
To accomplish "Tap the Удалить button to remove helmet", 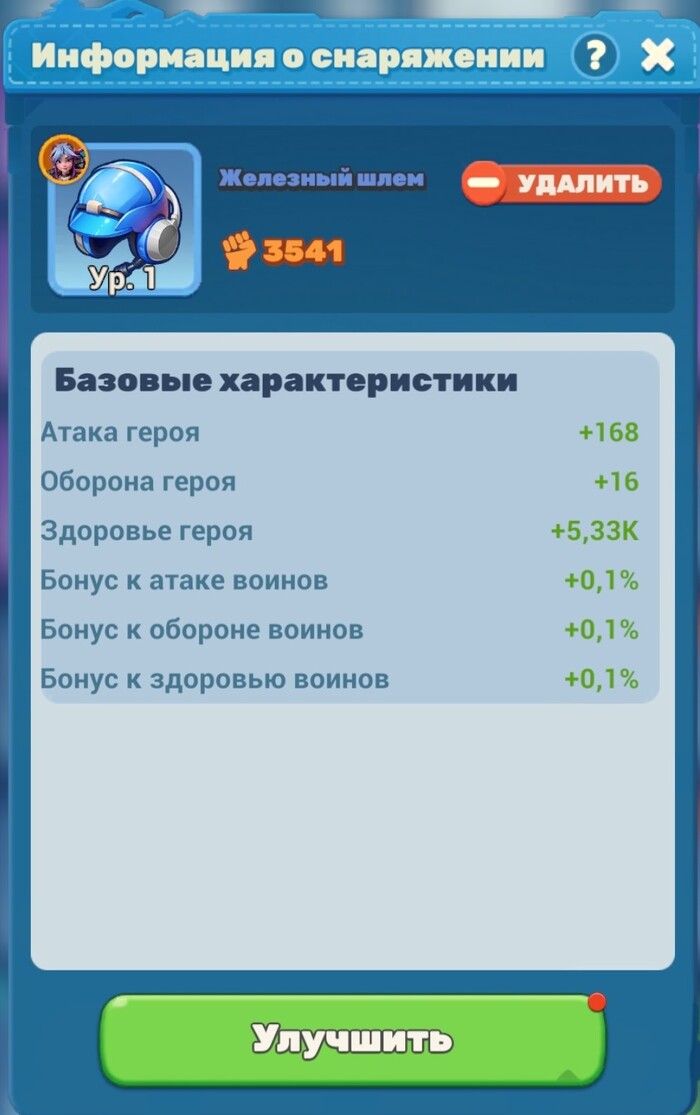I will [561, 184].
